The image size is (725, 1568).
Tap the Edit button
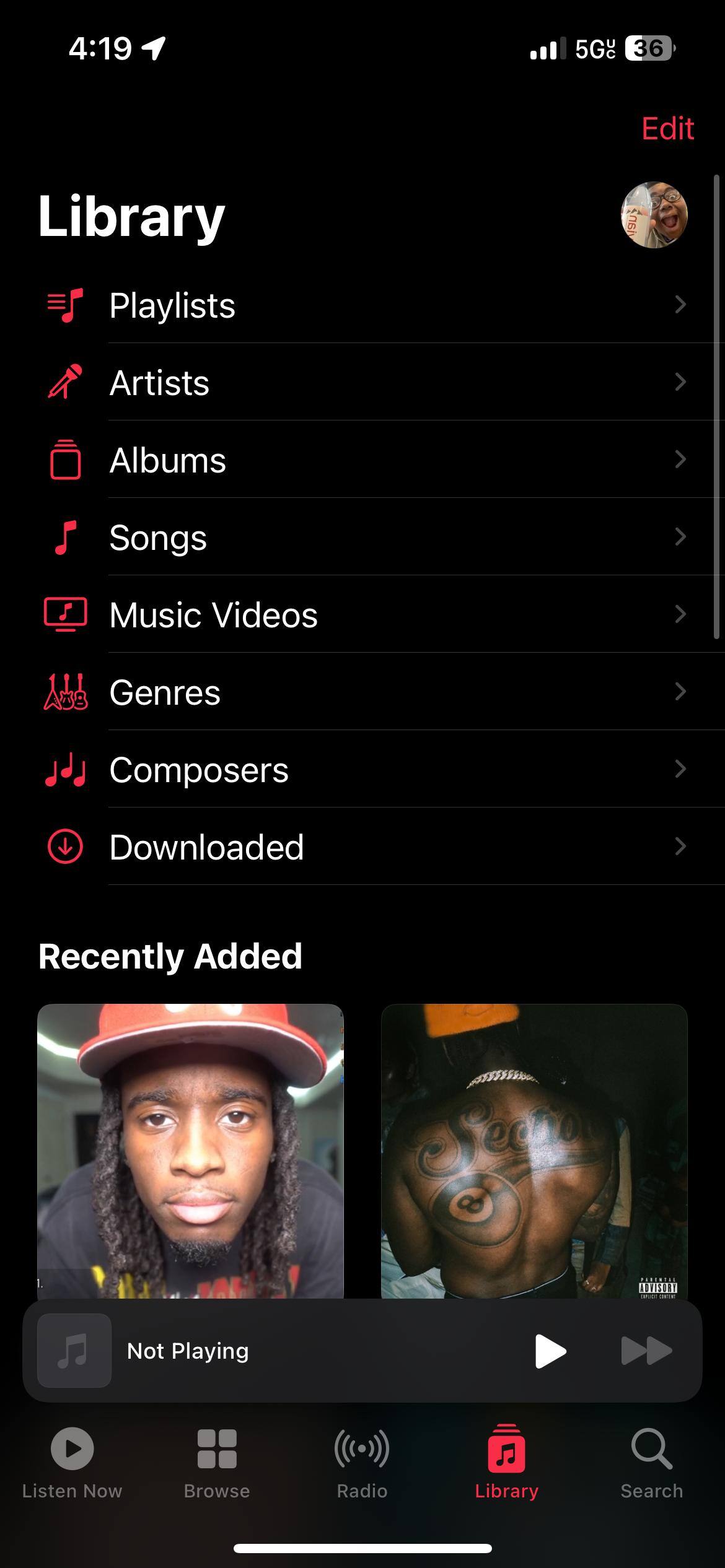[667, 129]
